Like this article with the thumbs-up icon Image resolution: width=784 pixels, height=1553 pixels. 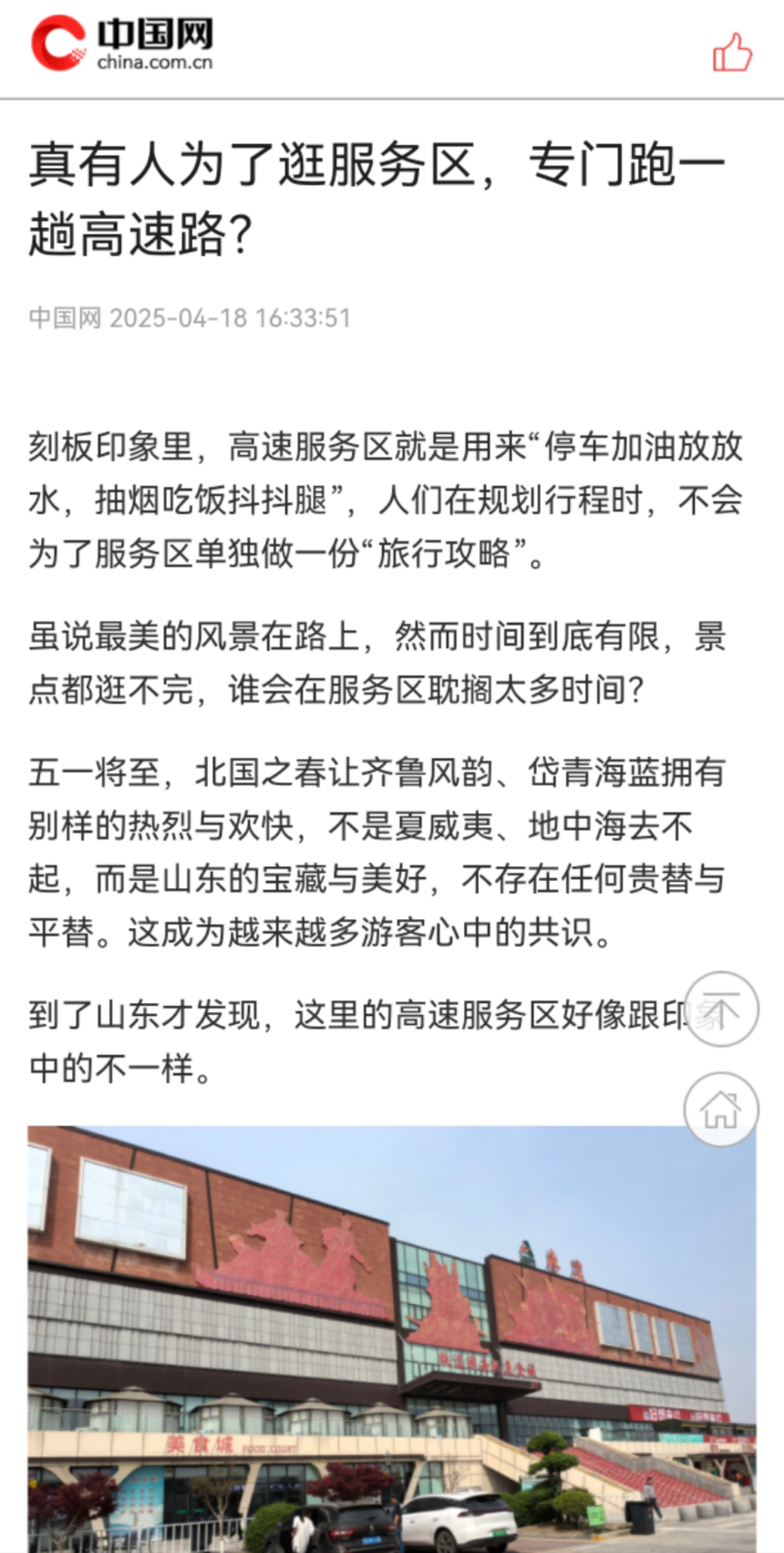pos(732,52)
